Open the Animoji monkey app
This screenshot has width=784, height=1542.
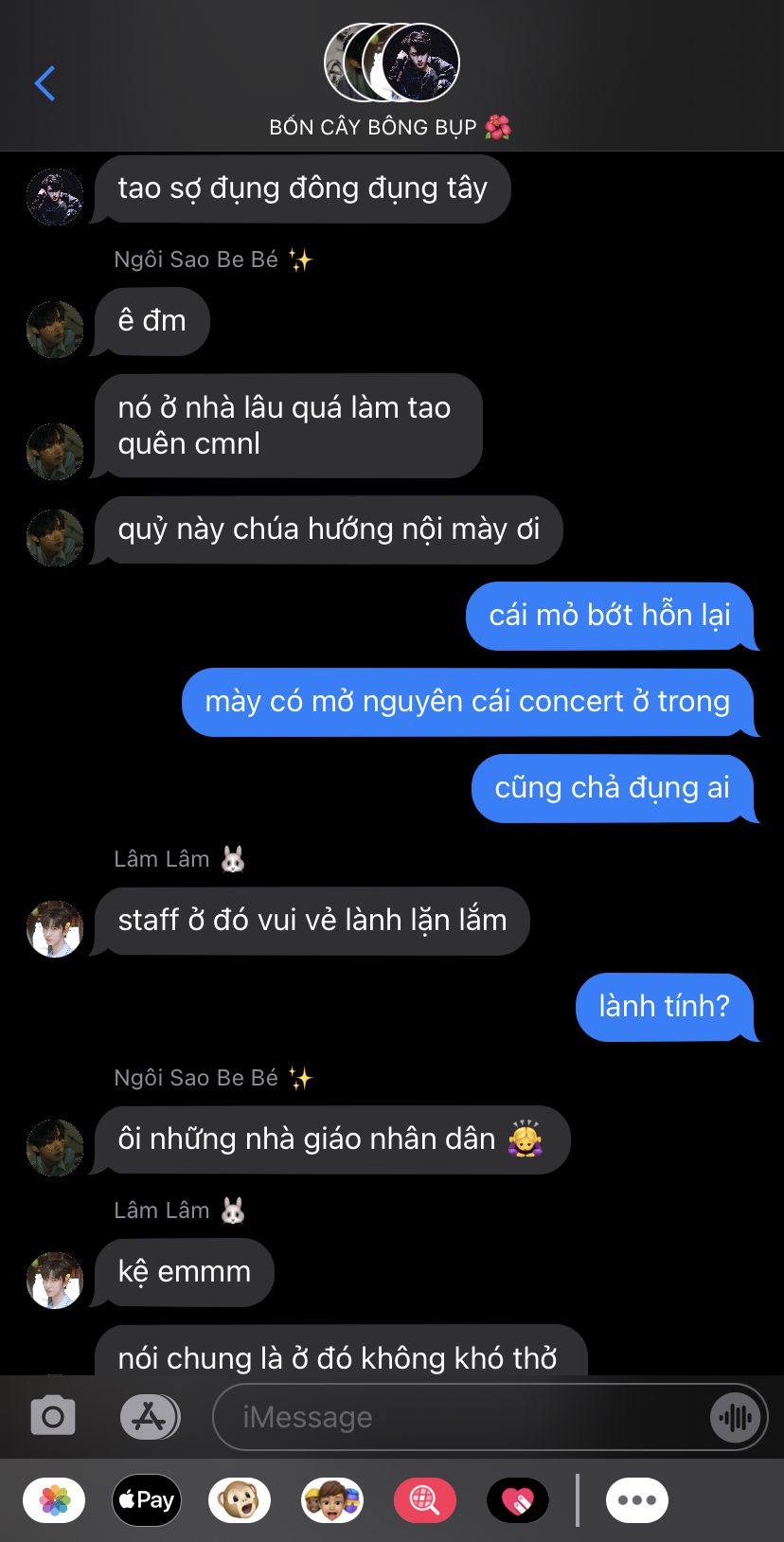pyautogui.click(x=240, y=1500)
